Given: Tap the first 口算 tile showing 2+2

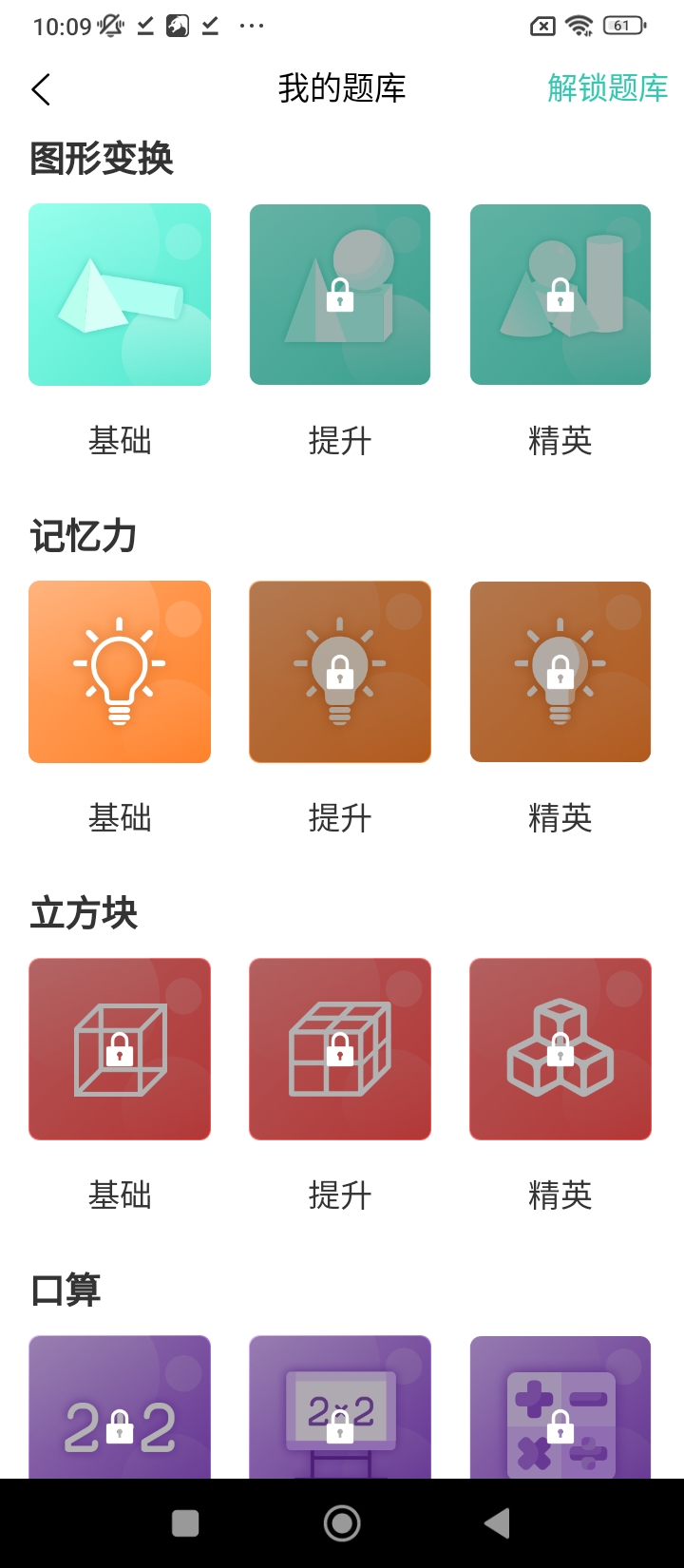Looking at the screenshot, I should coord(120,1407).
